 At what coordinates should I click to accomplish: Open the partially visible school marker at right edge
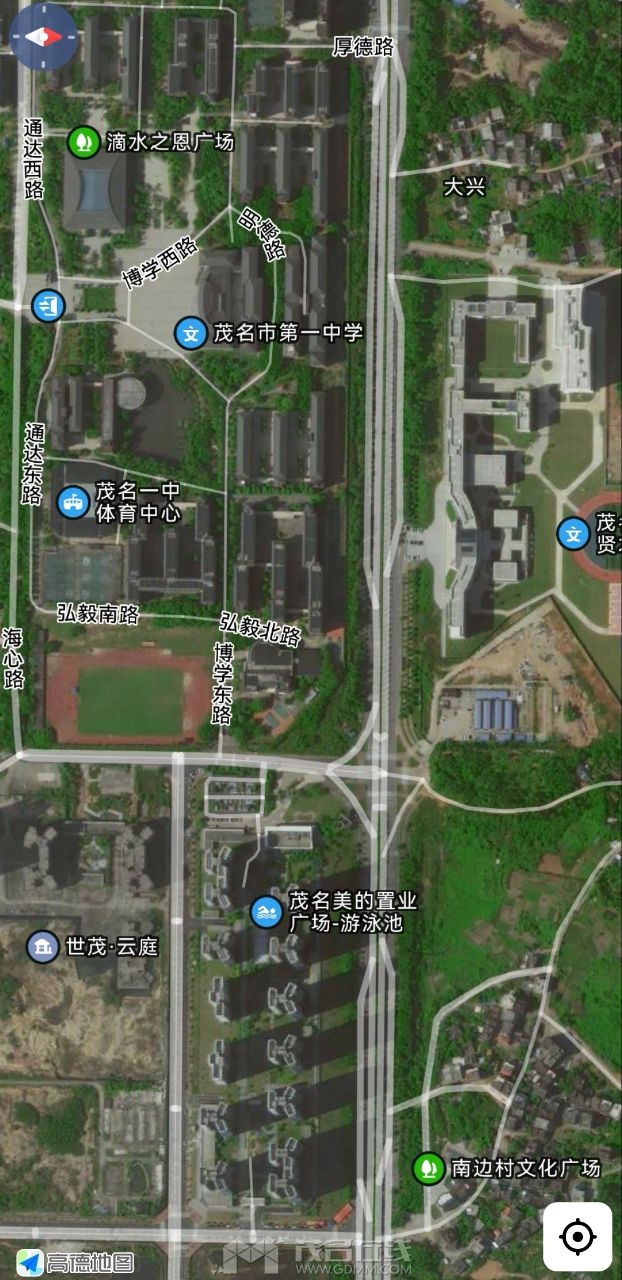pos(574,533)
